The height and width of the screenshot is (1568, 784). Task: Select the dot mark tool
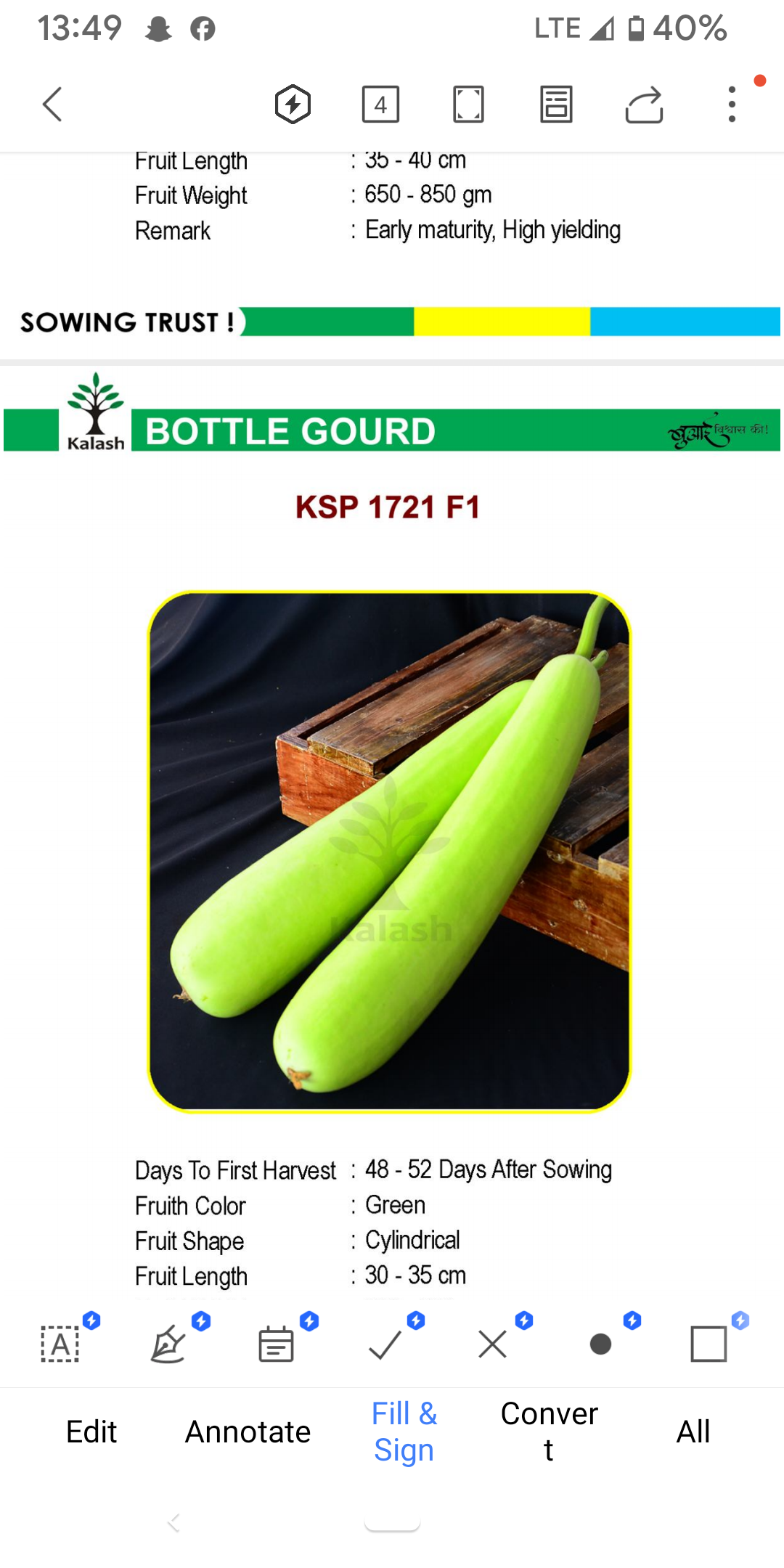point(600,1344)
